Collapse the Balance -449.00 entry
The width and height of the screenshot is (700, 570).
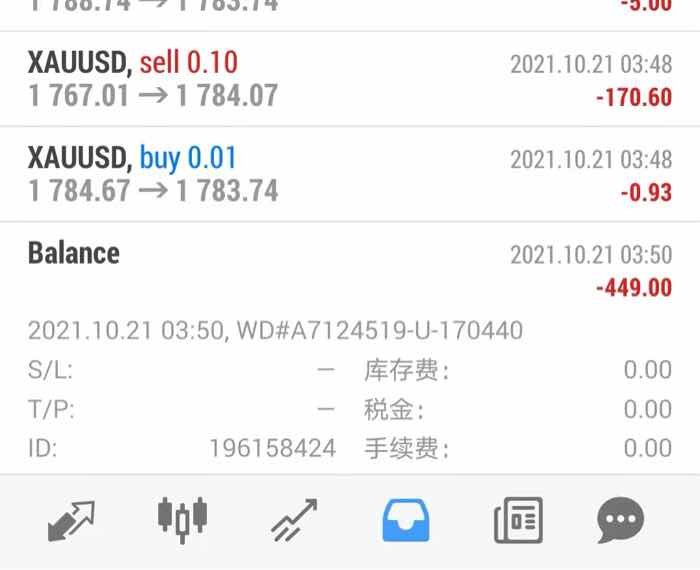pos(350,269)
